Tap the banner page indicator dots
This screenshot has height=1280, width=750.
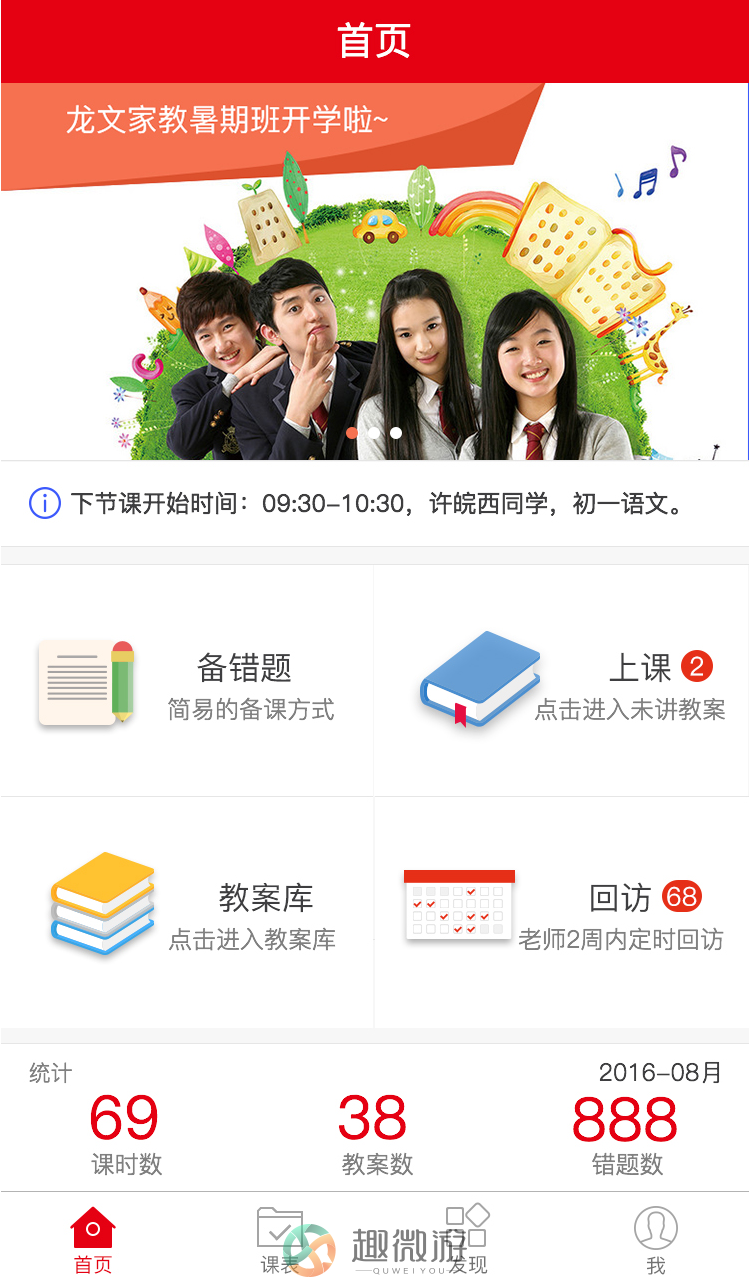[374, 433]
